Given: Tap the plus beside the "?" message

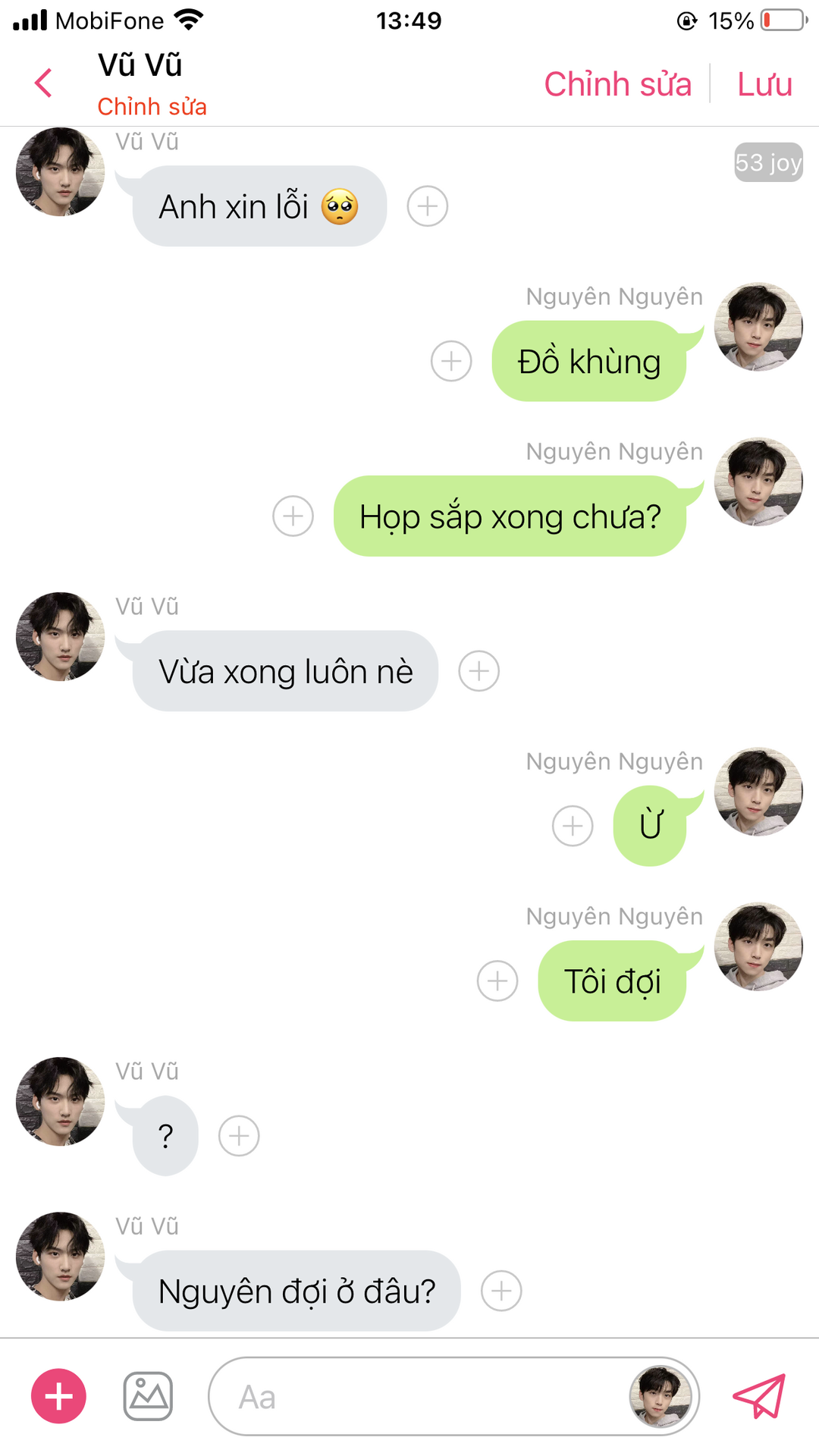Looking at the screenshot, I should 239,1136.
